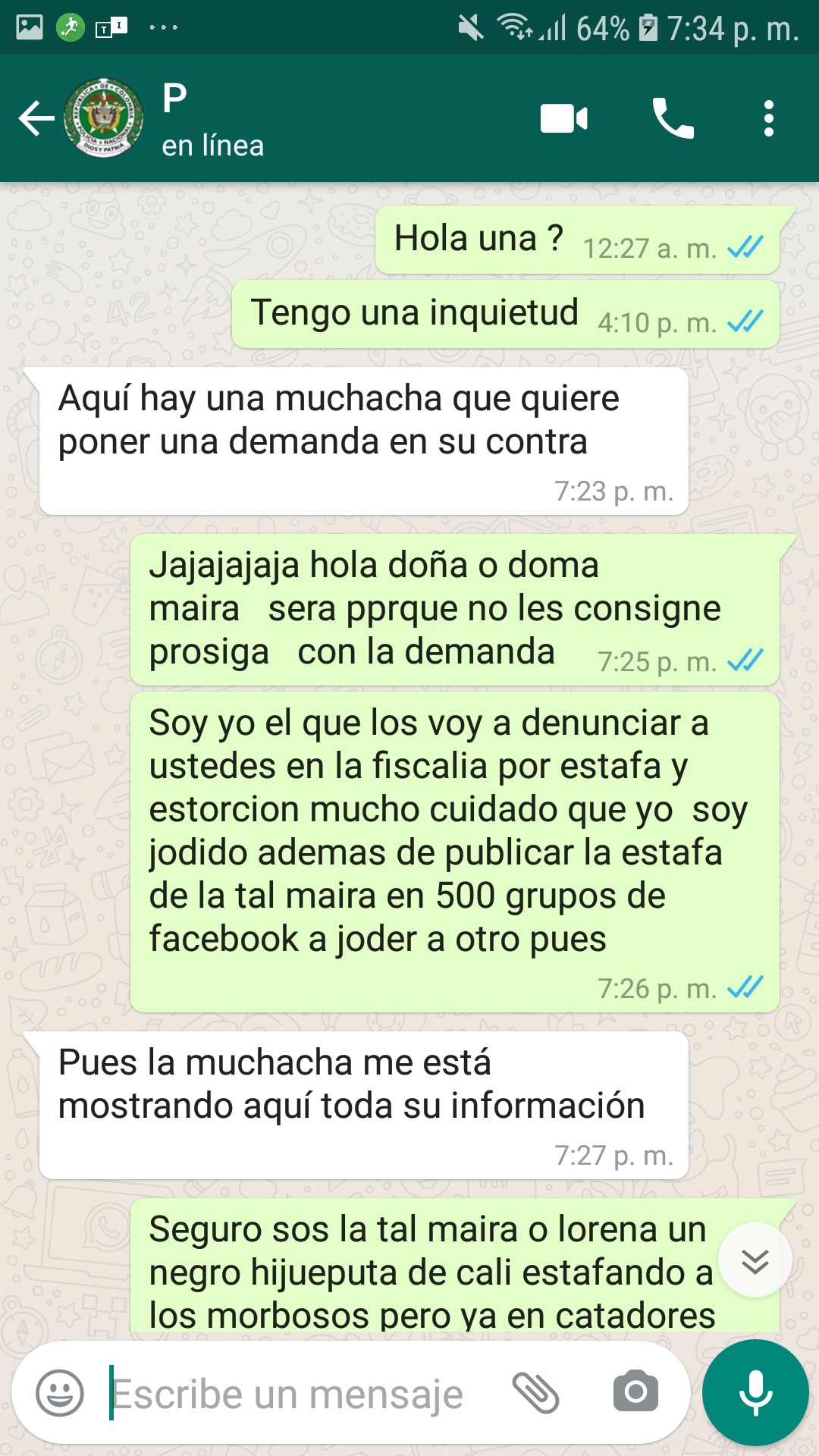
Task: Start a voice call with P
Action: click(673, 119)
